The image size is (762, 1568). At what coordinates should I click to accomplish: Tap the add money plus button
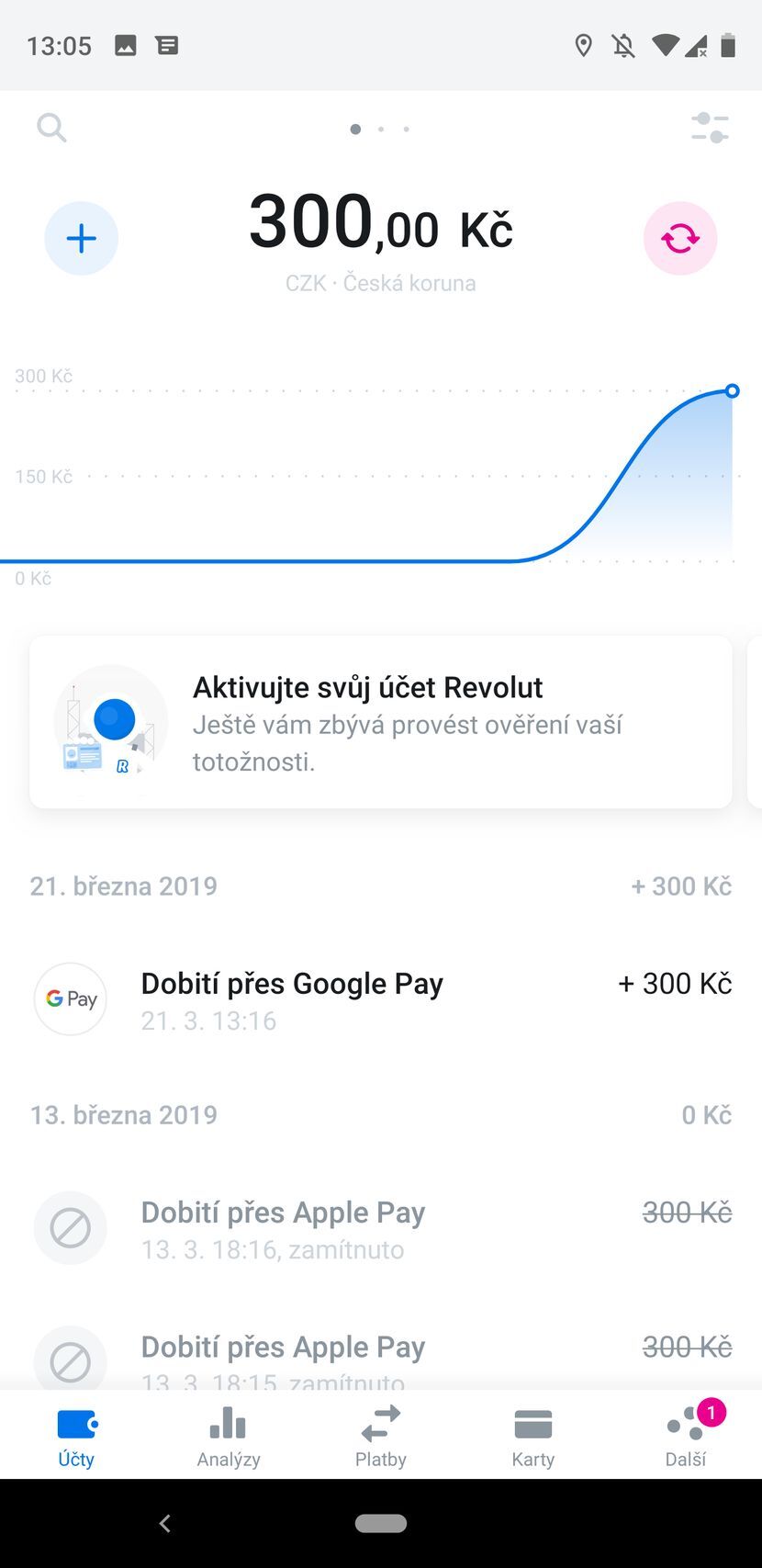pyautogui.click(x=82, y=238)
